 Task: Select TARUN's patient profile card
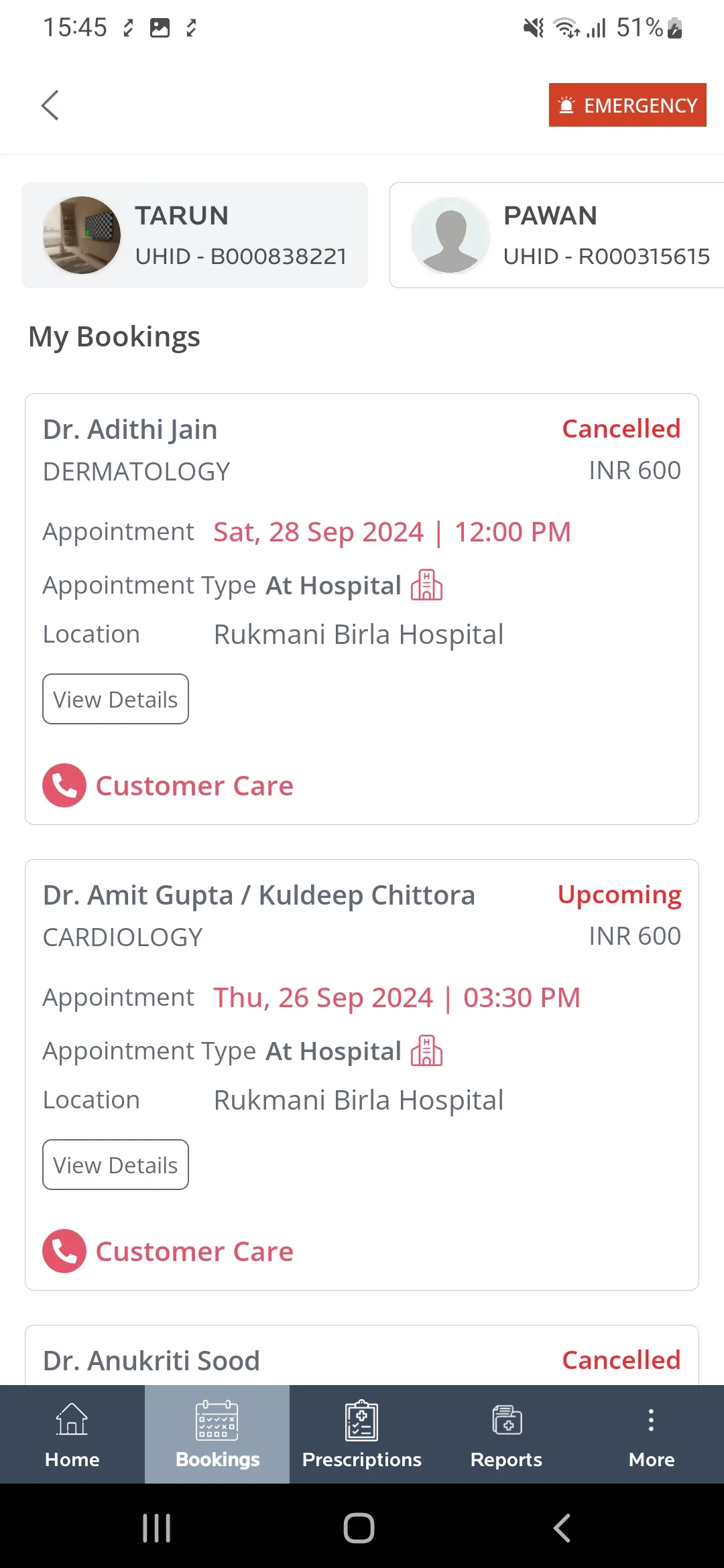195,235
